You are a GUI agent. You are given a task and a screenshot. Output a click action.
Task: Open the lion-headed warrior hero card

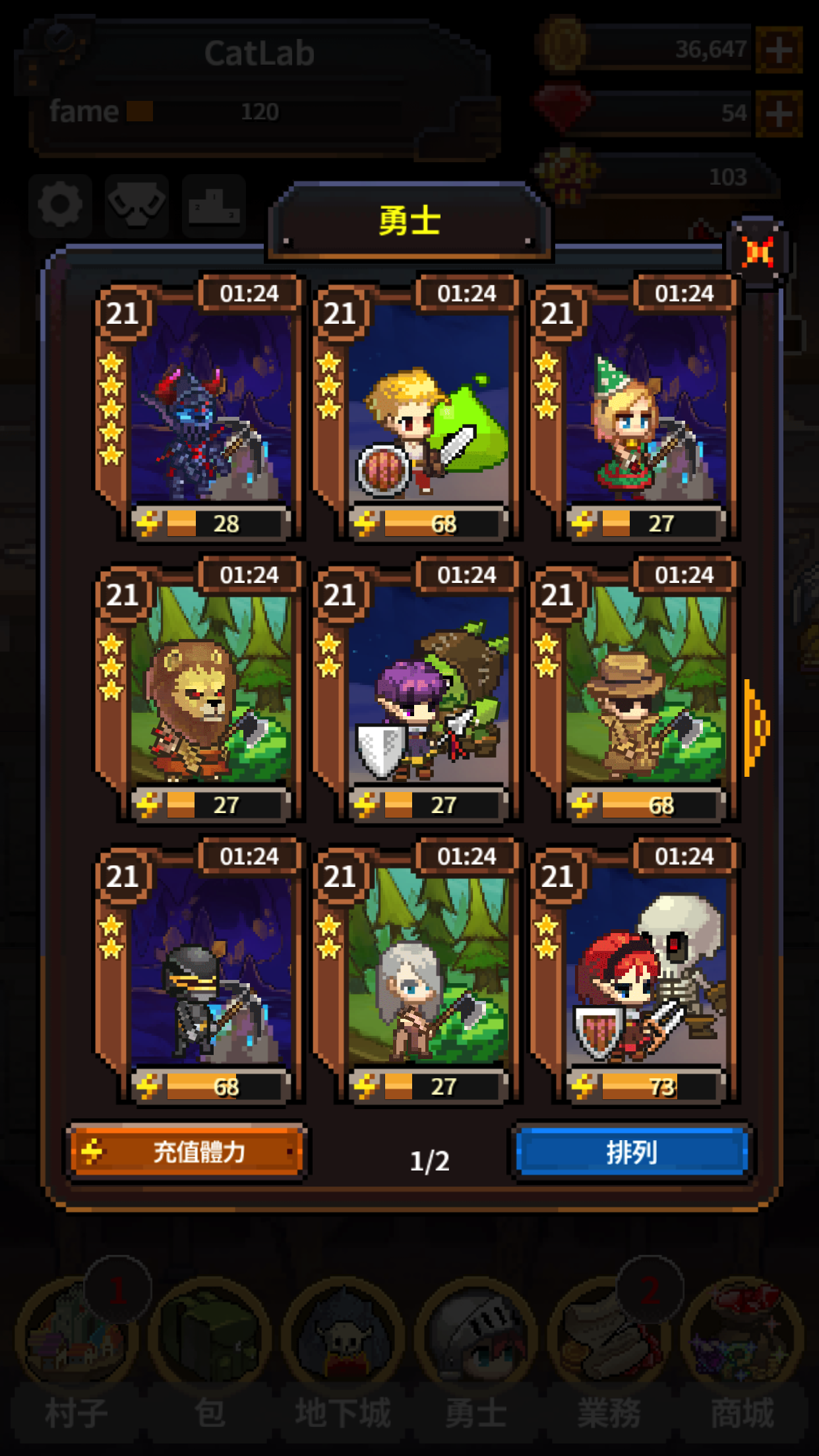pyautogui.click(x=198, y=690)
